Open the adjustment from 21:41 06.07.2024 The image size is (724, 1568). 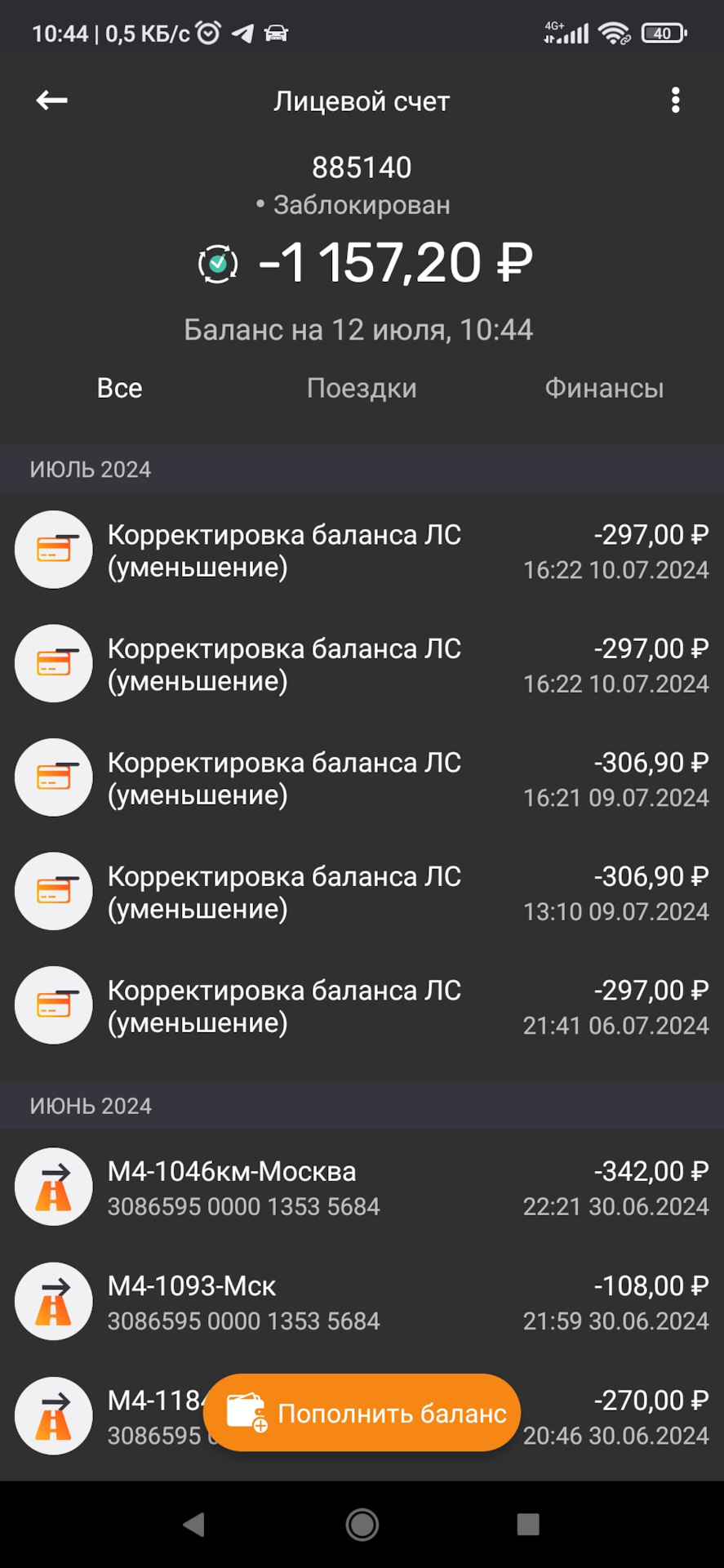pos(362,1006)
